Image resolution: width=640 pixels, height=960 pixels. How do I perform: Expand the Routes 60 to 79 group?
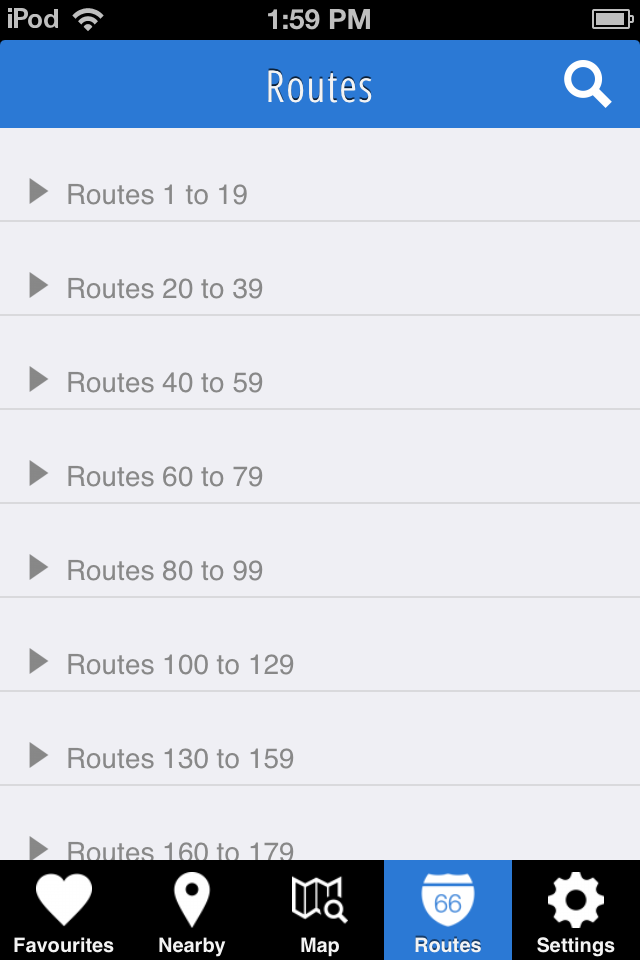pyautogui.click(x=164, y=476)
